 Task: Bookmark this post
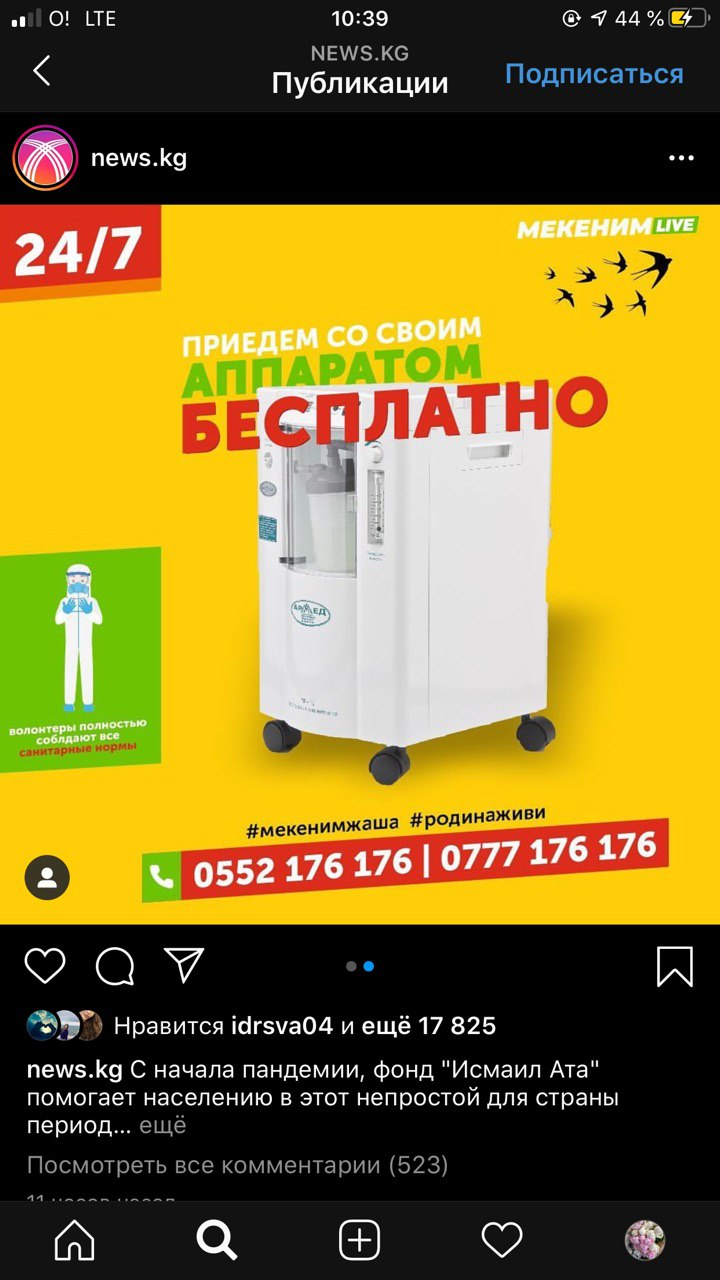click(x=675, y=966)
